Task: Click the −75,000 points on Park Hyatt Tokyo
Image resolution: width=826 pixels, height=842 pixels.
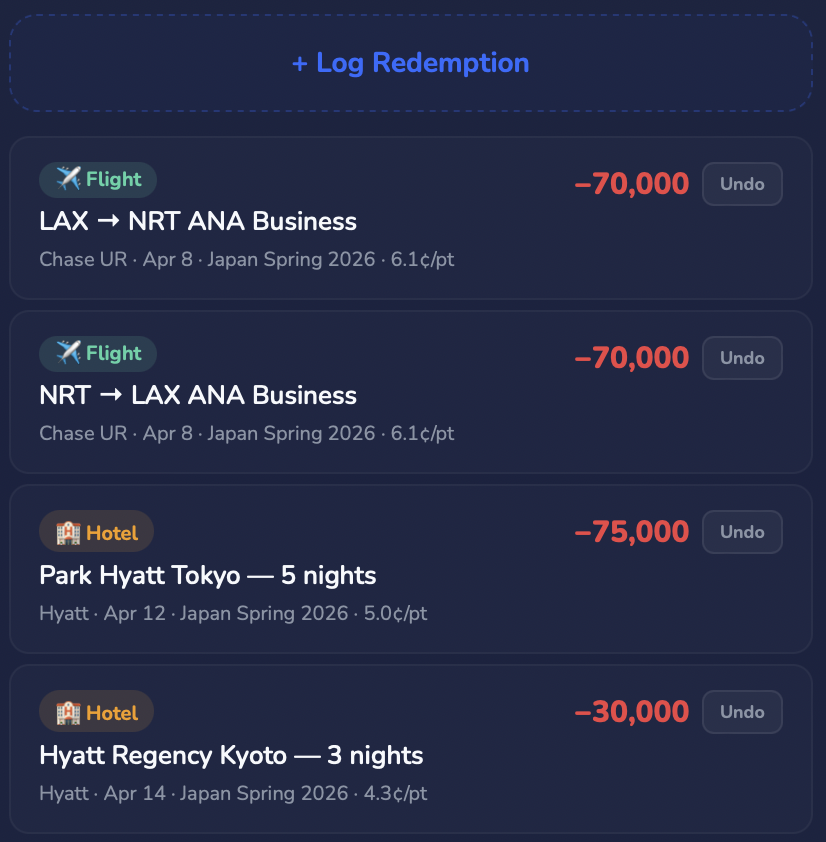Action: [x=631, y=532]
